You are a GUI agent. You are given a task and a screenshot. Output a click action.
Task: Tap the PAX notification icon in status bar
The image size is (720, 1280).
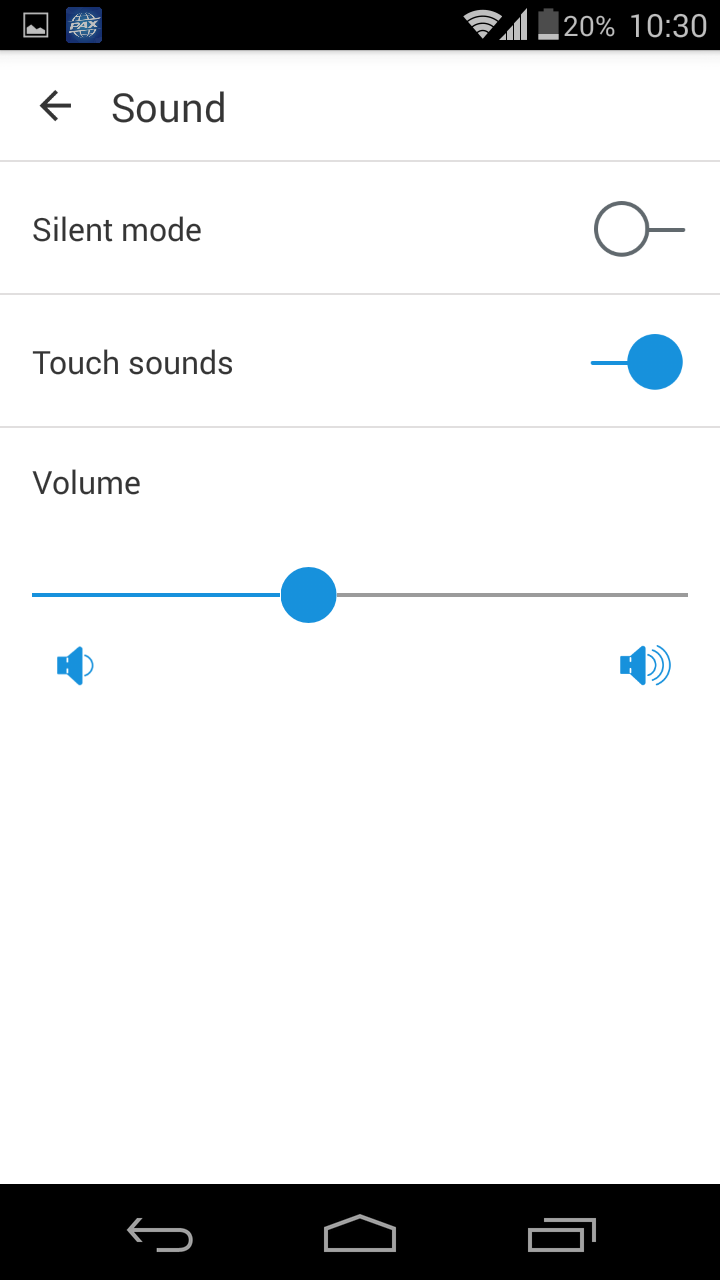pos(83,25)
